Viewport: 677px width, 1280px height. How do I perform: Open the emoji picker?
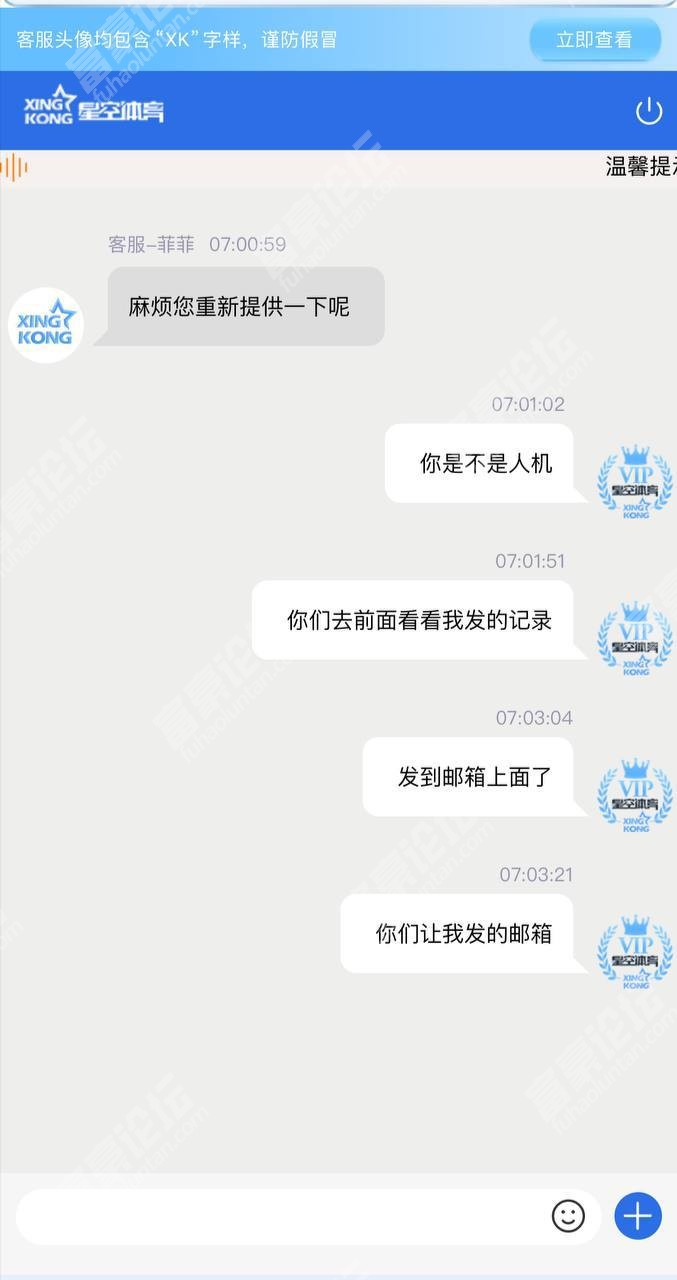tap(568, 1216)
